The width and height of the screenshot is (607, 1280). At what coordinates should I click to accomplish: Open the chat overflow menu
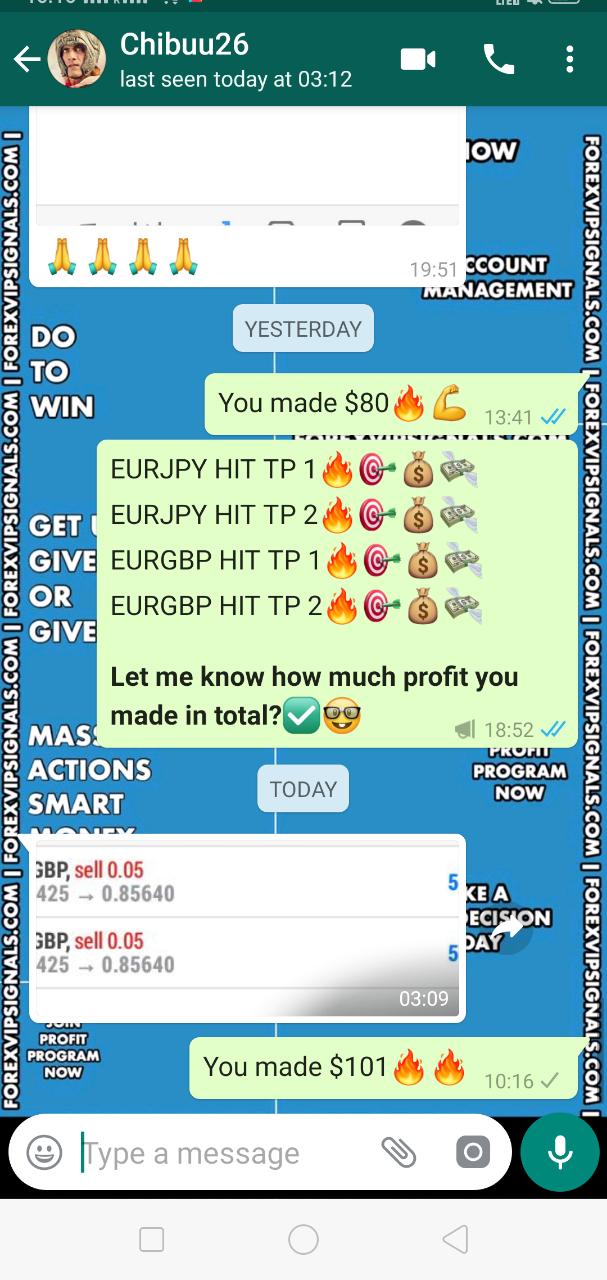tap(569, 60)
